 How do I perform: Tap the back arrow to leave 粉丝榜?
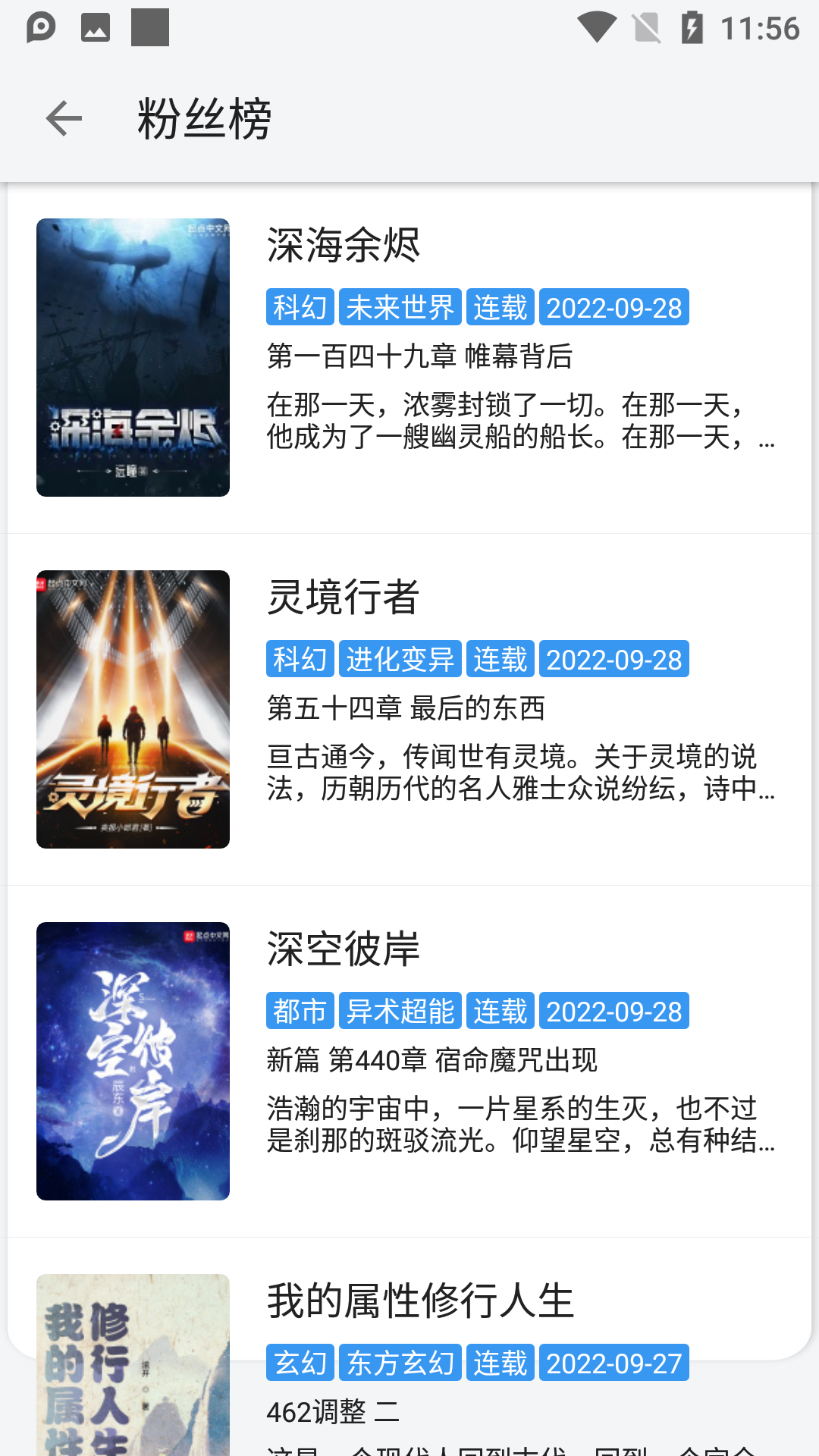64,119
